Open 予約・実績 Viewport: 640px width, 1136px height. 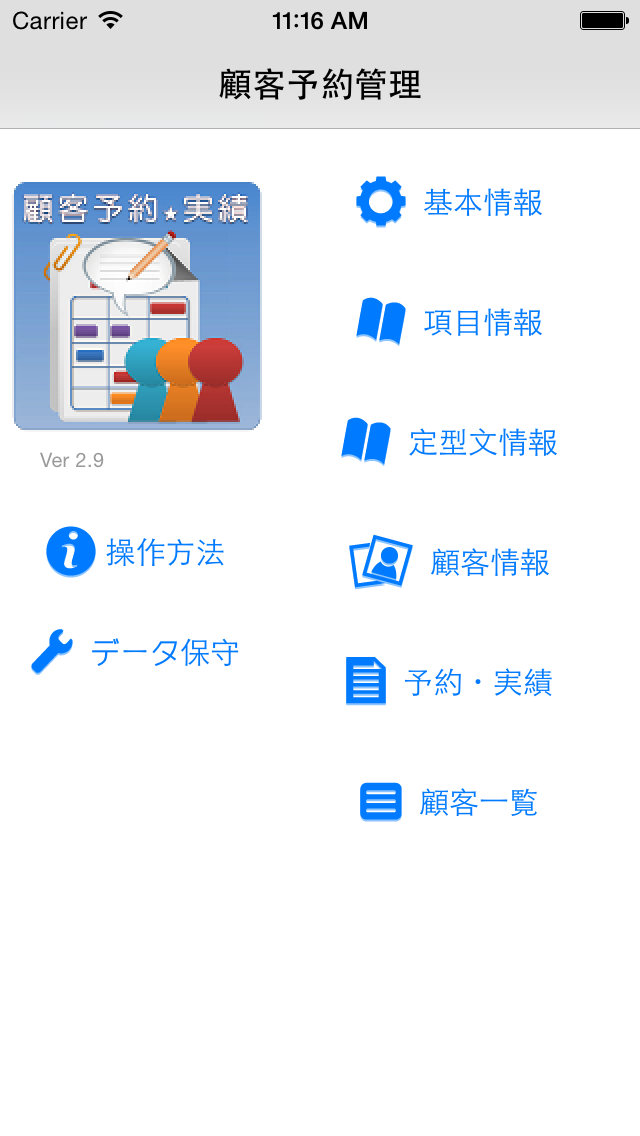click(x=449, y=682)
